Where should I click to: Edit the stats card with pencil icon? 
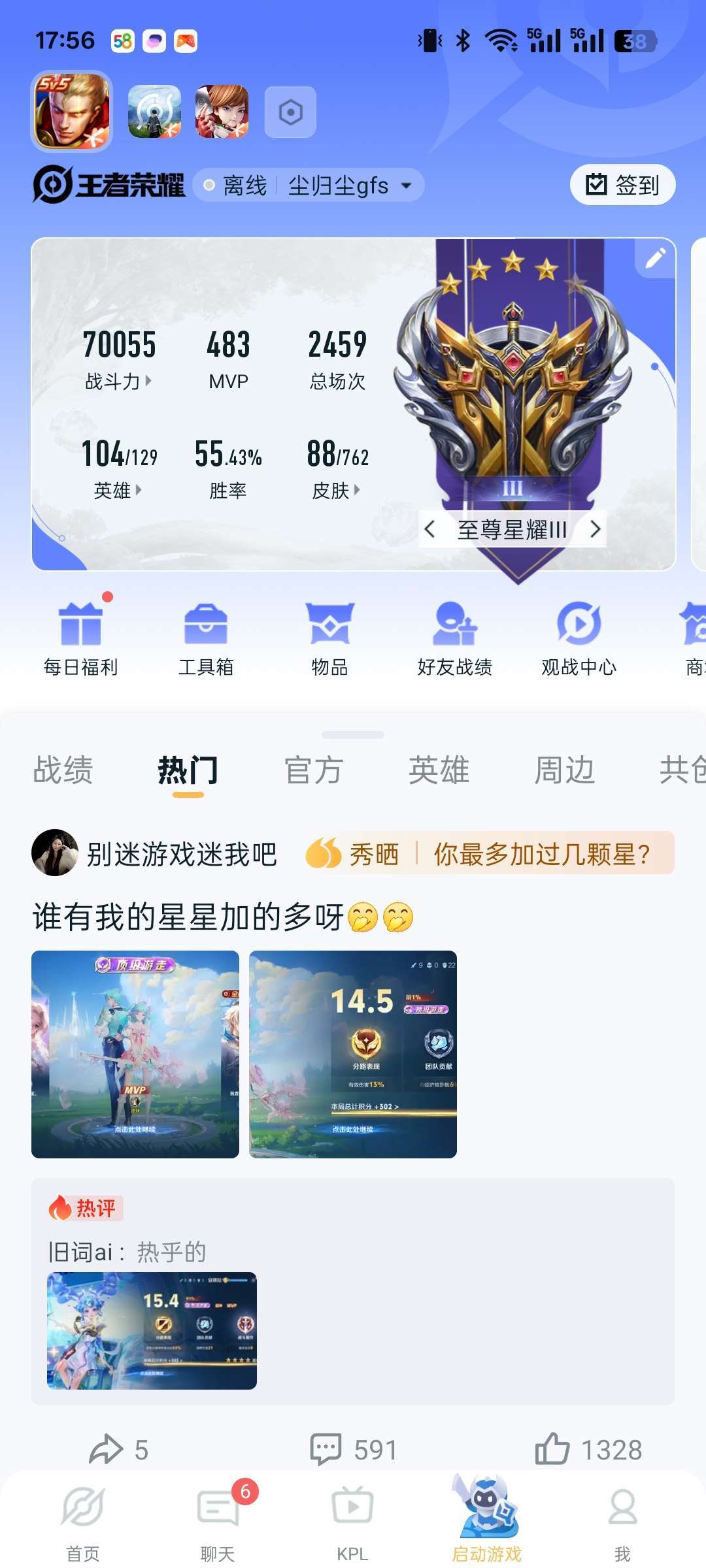[655, 258]
